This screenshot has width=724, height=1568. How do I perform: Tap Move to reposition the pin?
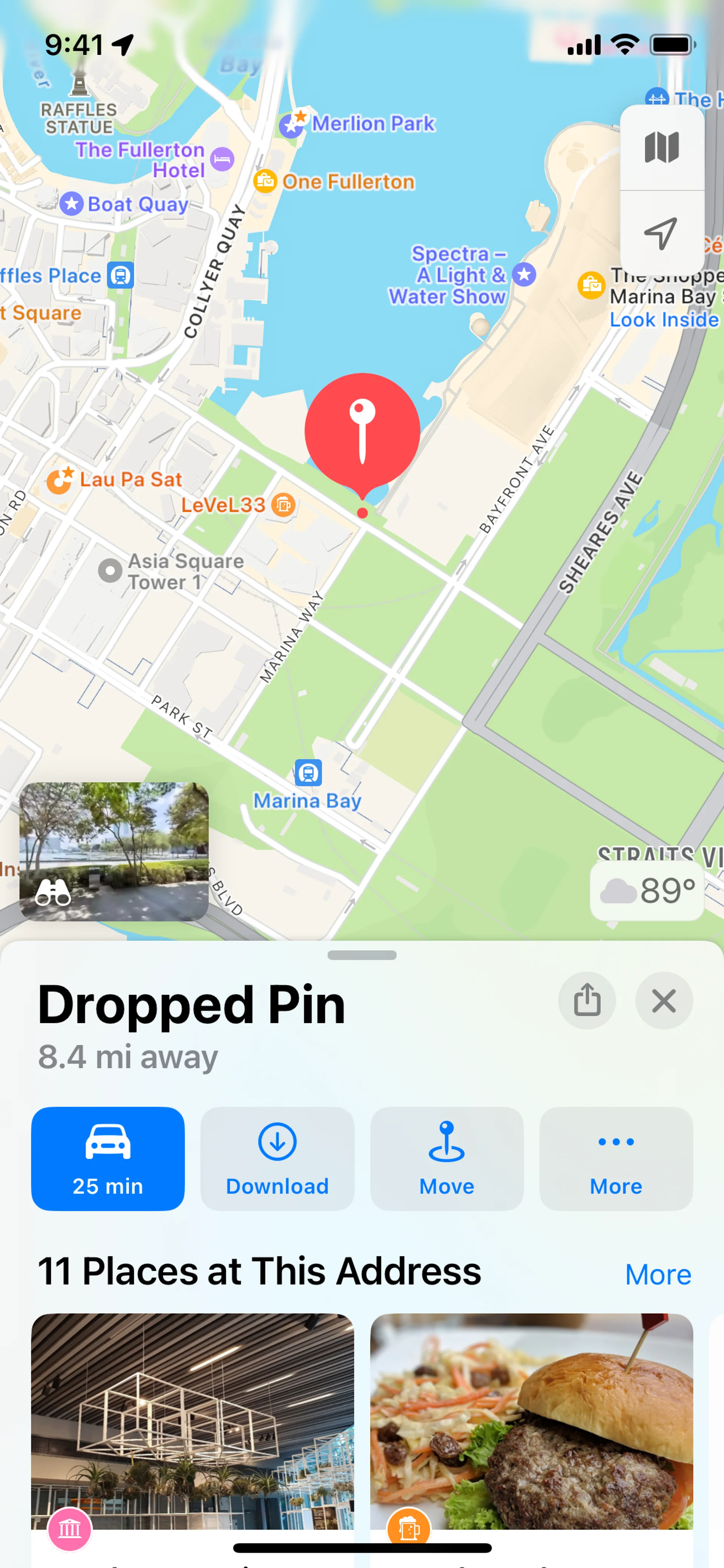click(x=446, y=1158)
